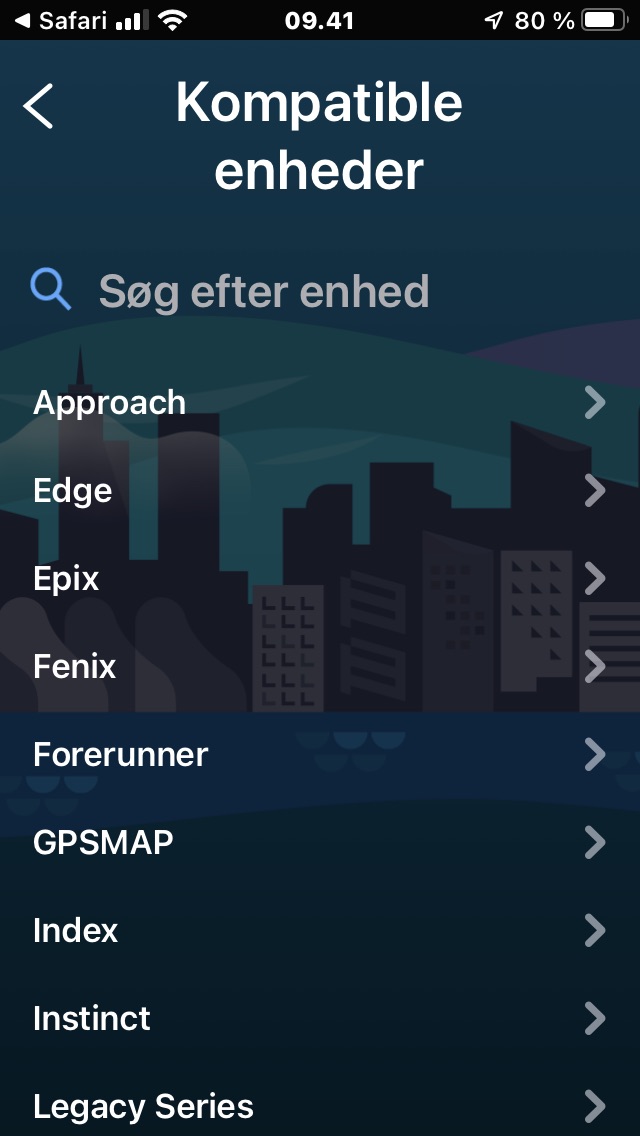The height and width of the screenshot is (1136, 640).
Task: Open Epix compatible devices
Action: (319, 579)
